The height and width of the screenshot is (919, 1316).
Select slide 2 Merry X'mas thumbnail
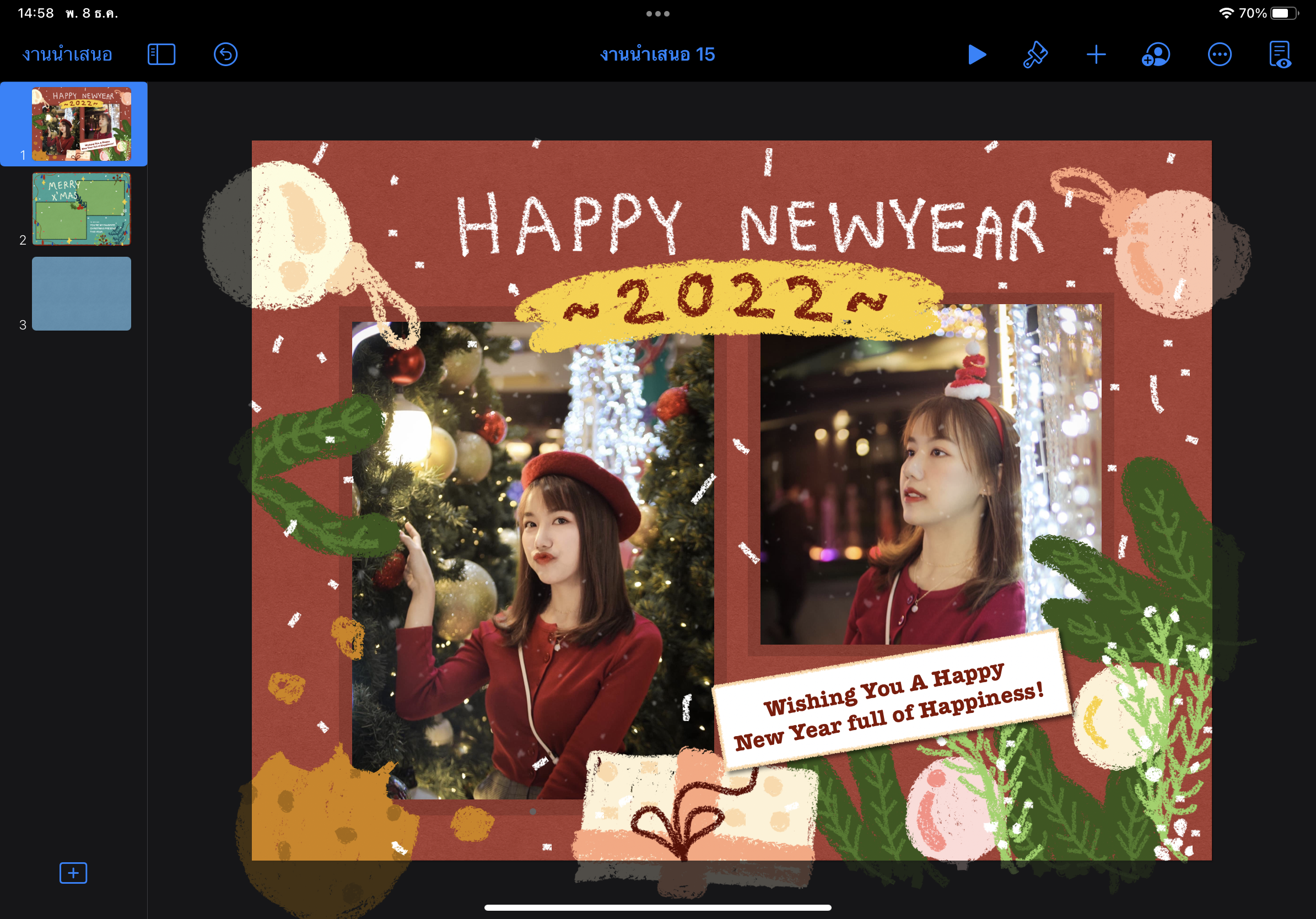coord(82,209)
